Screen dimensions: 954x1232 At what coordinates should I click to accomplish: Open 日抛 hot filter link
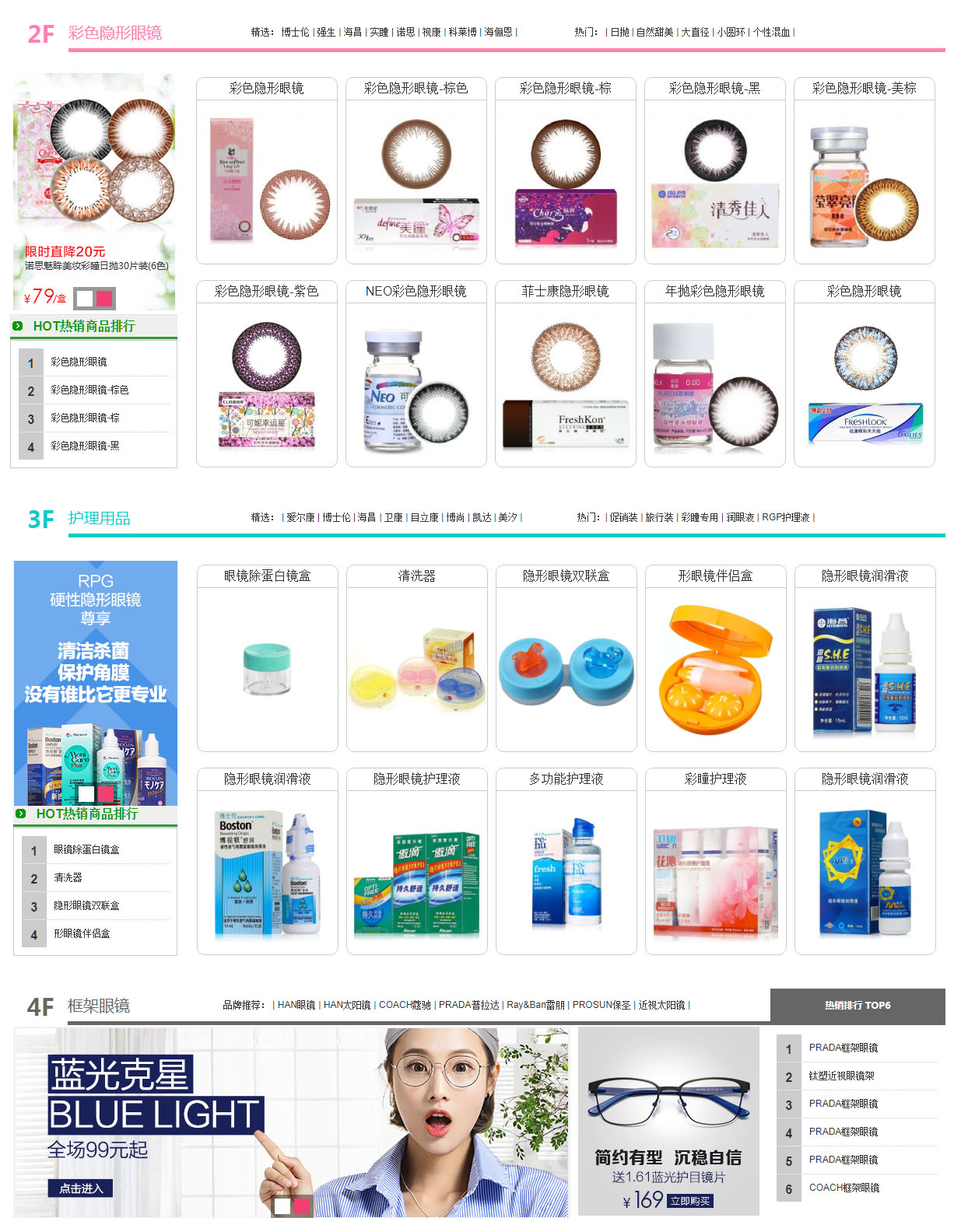[x=619, y=32]
